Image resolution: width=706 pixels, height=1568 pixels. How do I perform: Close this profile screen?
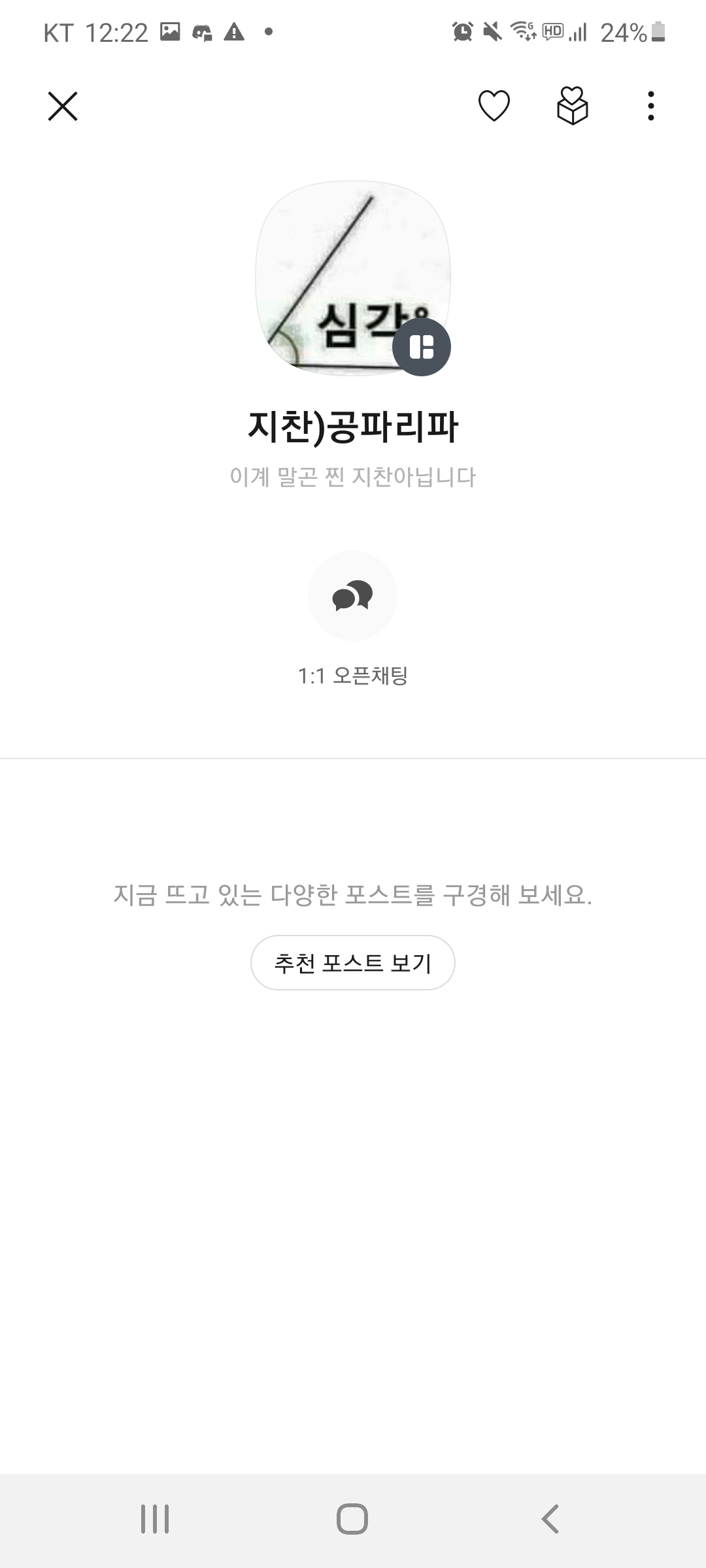(x=63, y=106)
